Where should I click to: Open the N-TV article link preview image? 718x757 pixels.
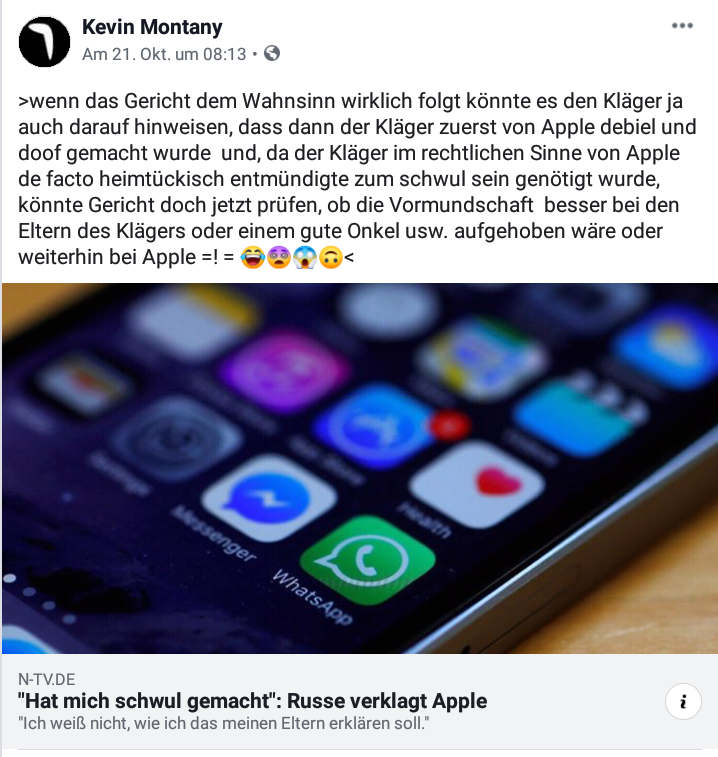[x=359, y=468]
